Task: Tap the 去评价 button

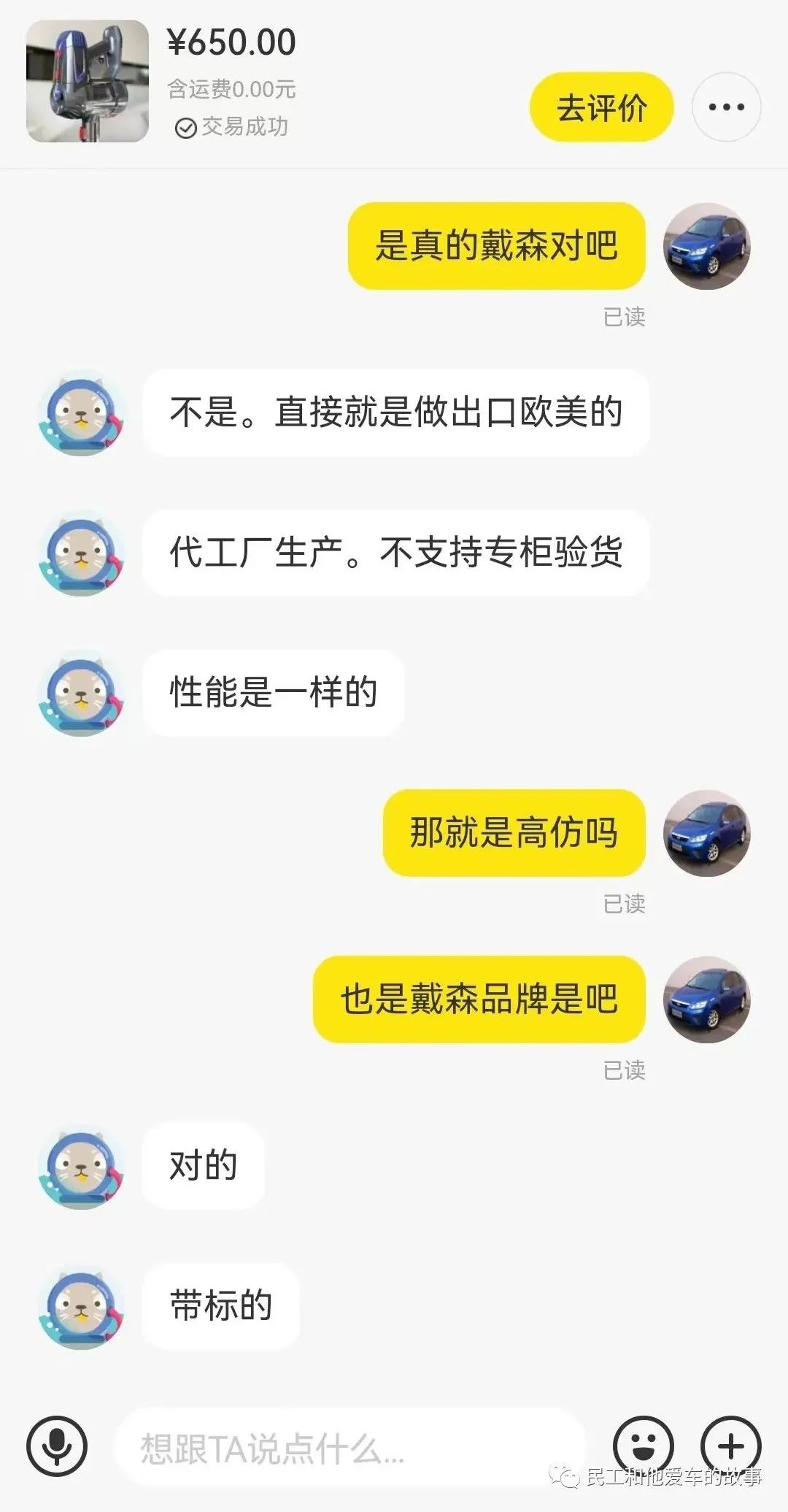Action: click(600, 107)
